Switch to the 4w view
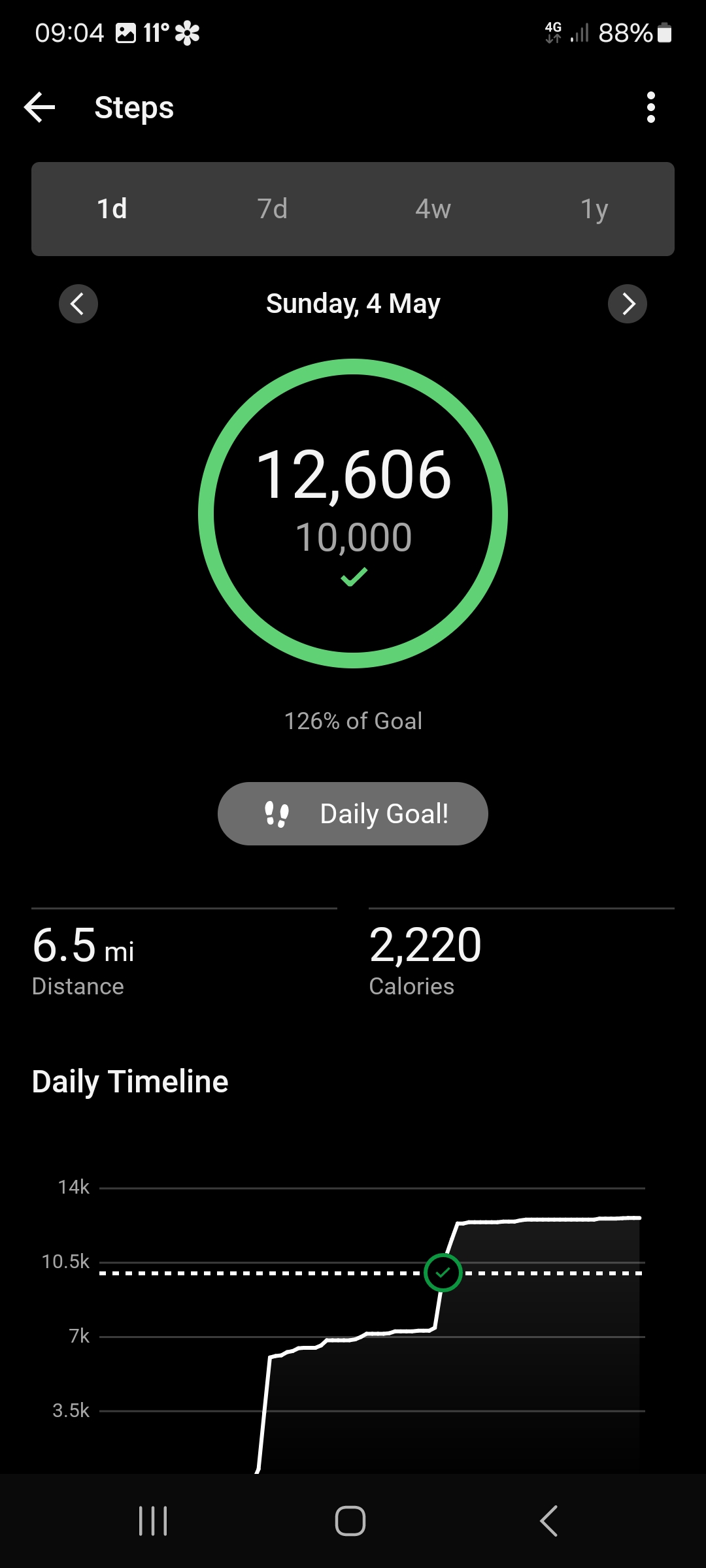The width and height of the screenshot is (706, 1568). [433, 209]
